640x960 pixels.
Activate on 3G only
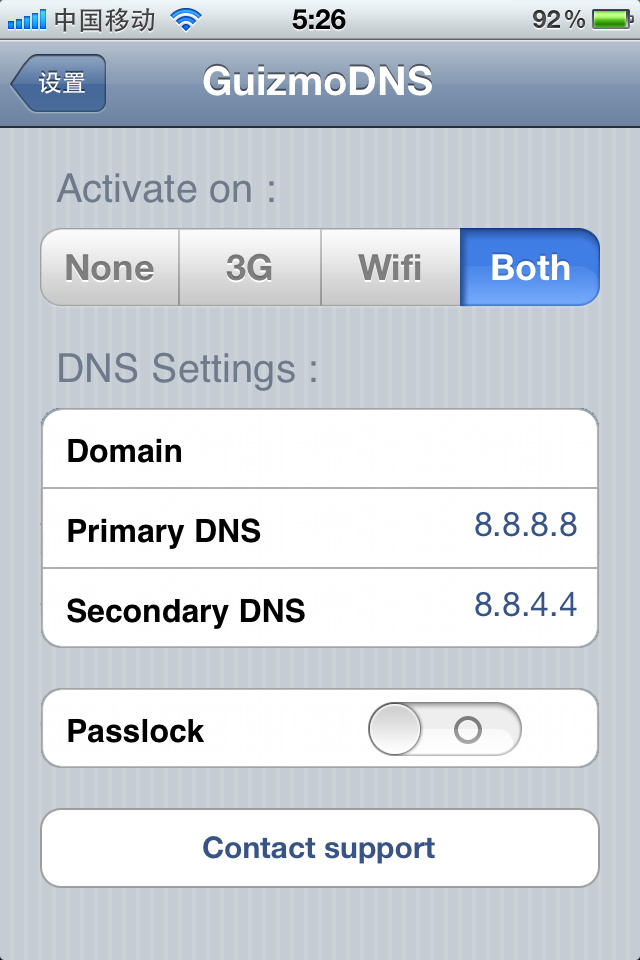click(x=250, y=268)
